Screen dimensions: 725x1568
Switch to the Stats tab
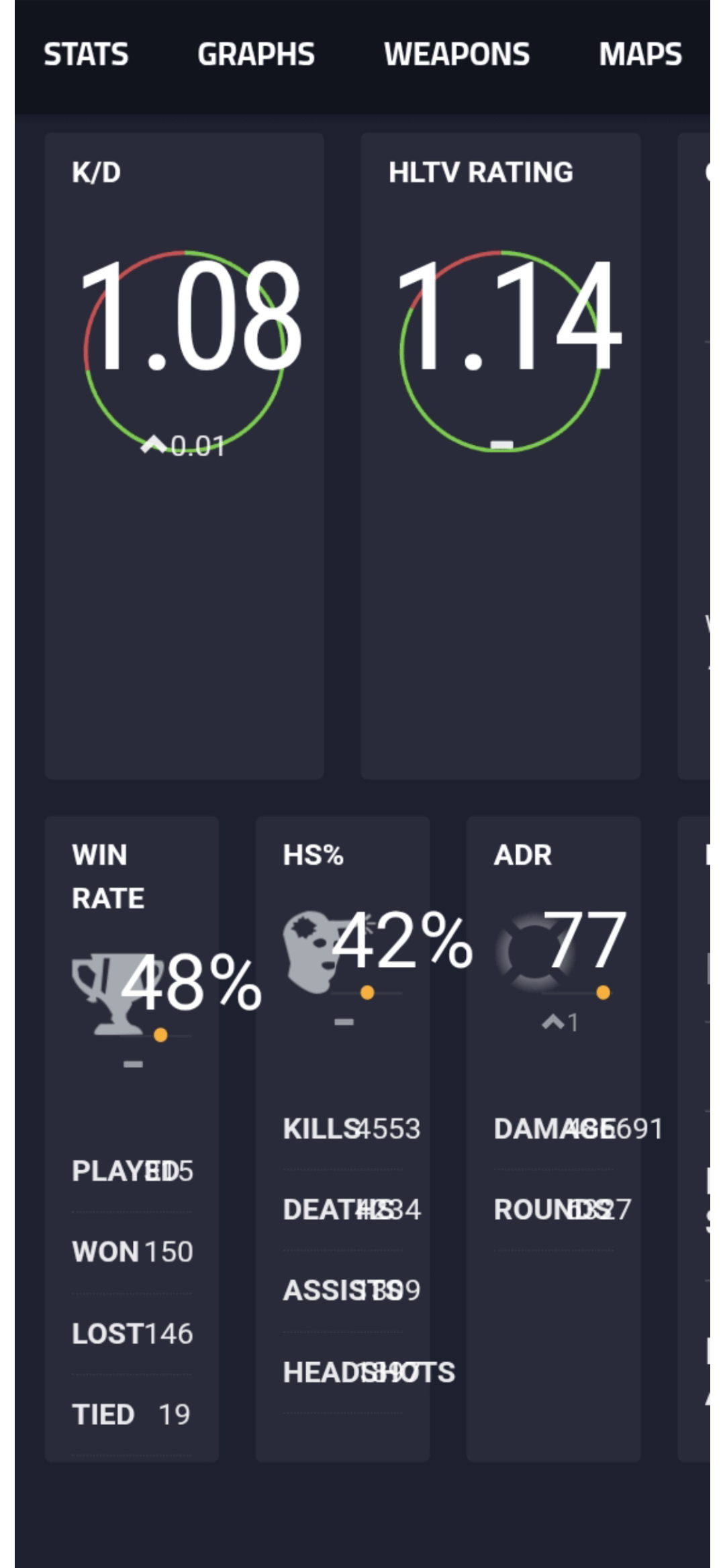tap(86, 54)
